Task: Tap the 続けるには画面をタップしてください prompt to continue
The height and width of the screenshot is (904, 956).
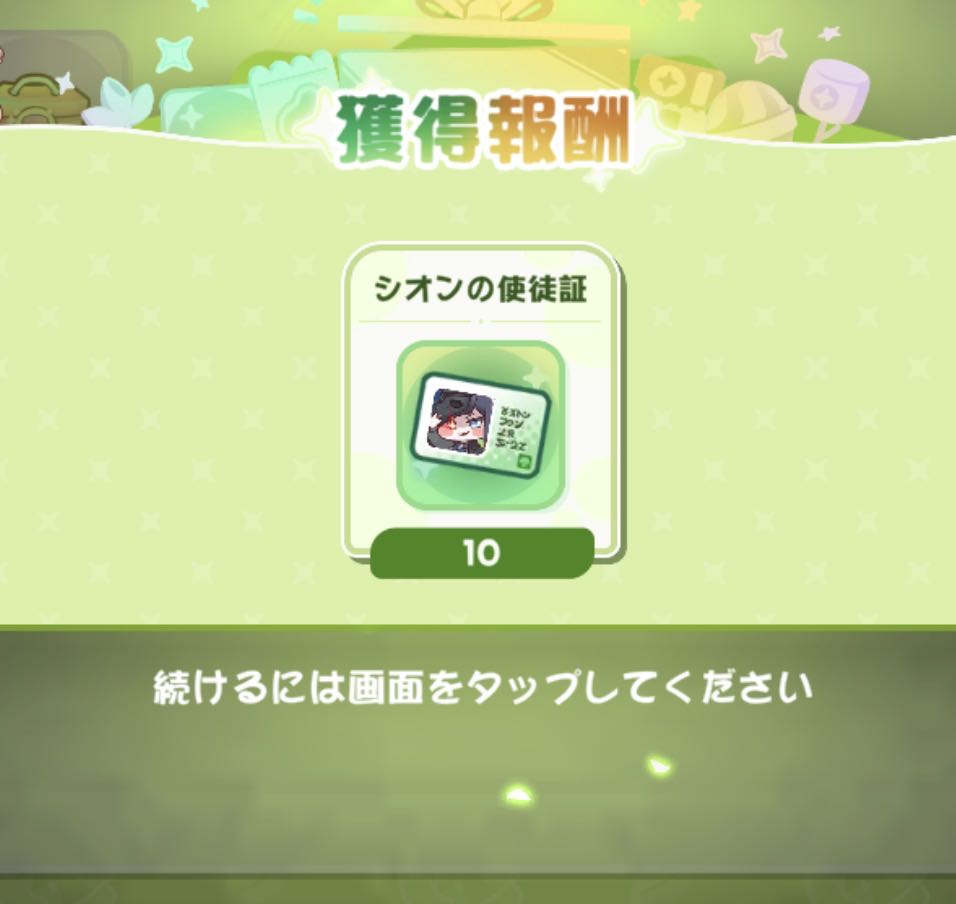Action: point(481,689)
